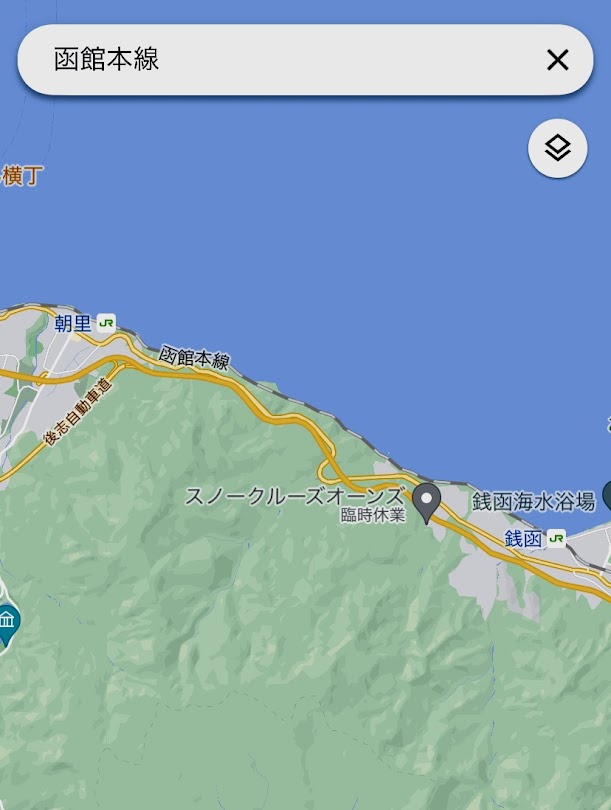
Task: Select the 銭函 JR station marker
Action: pos(556,539)
